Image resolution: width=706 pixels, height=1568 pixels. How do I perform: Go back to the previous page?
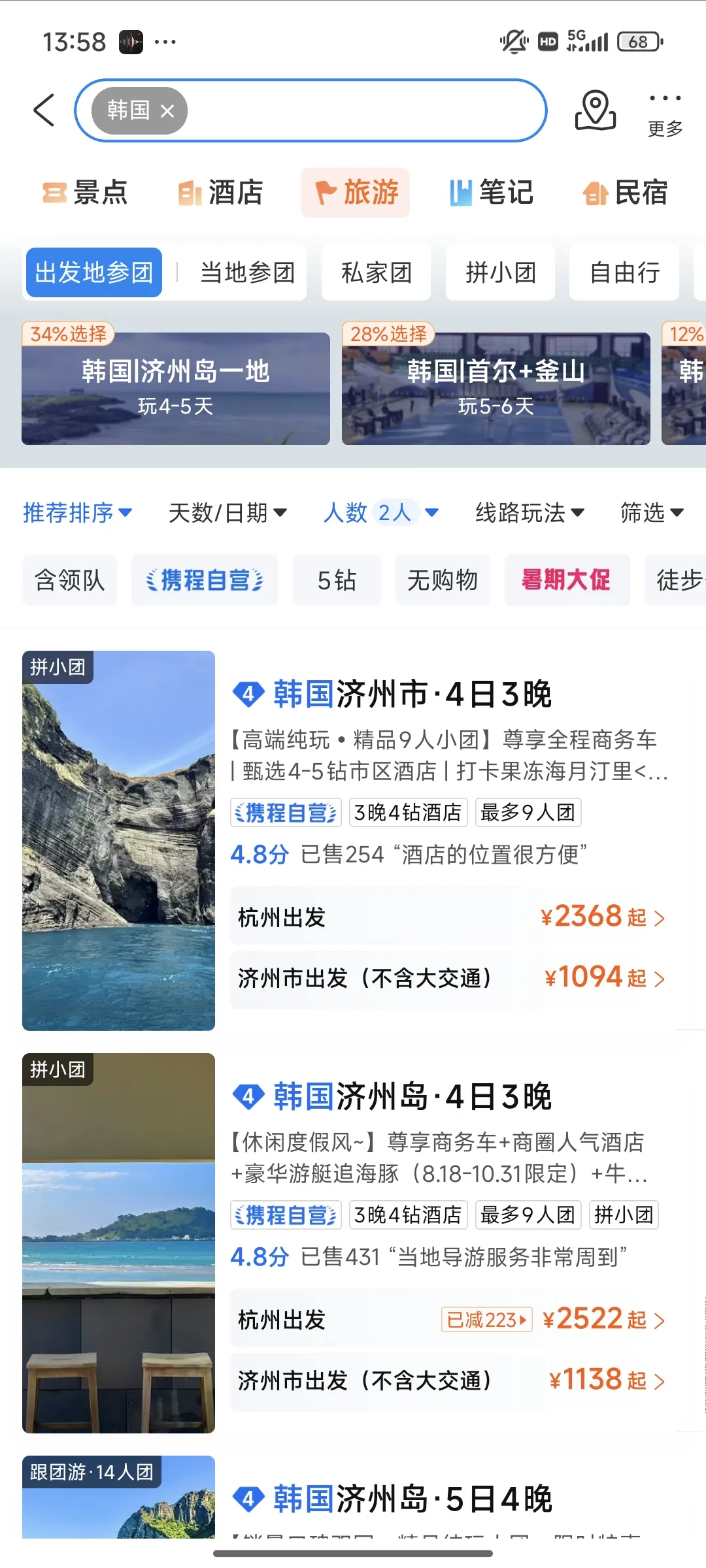click(44, 110)
